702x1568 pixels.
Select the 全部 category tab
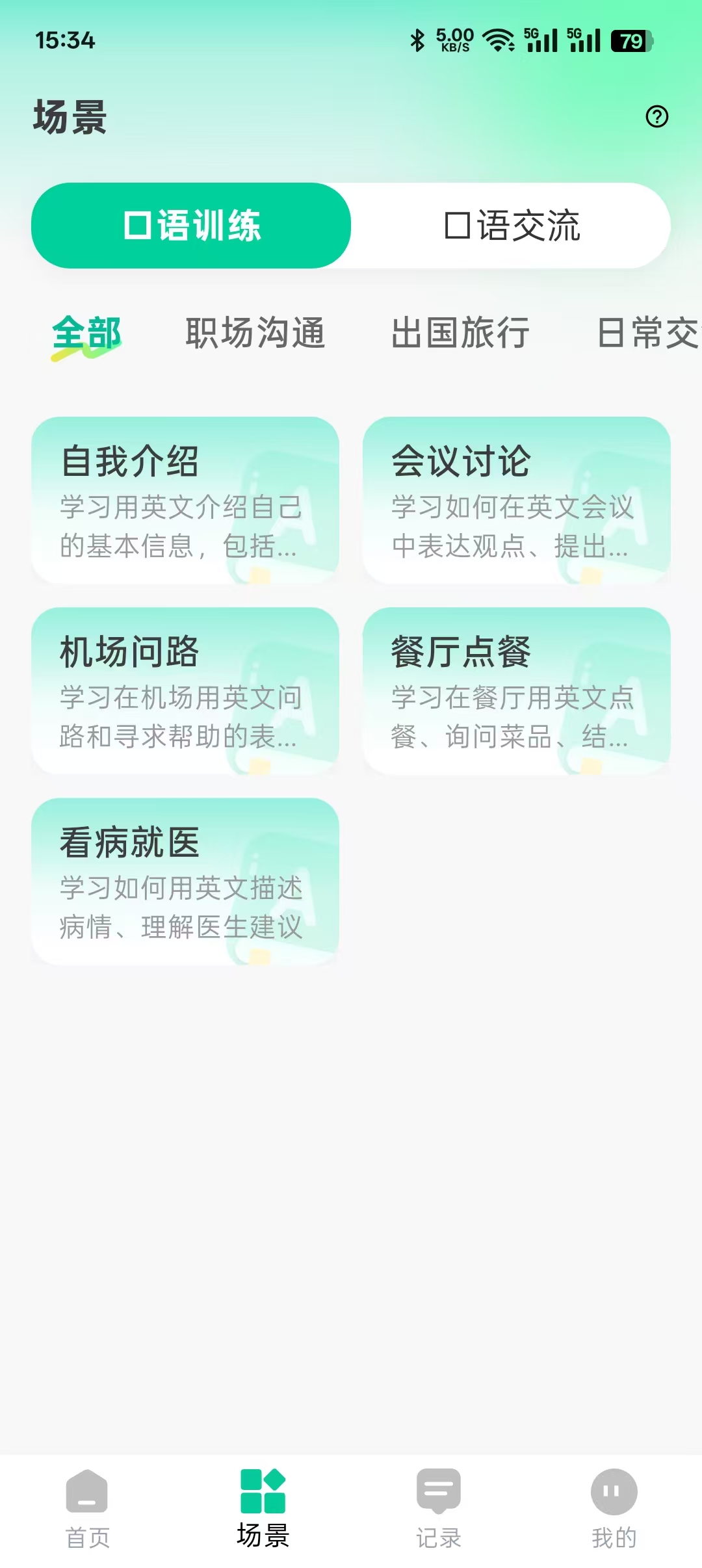point(86,334)
